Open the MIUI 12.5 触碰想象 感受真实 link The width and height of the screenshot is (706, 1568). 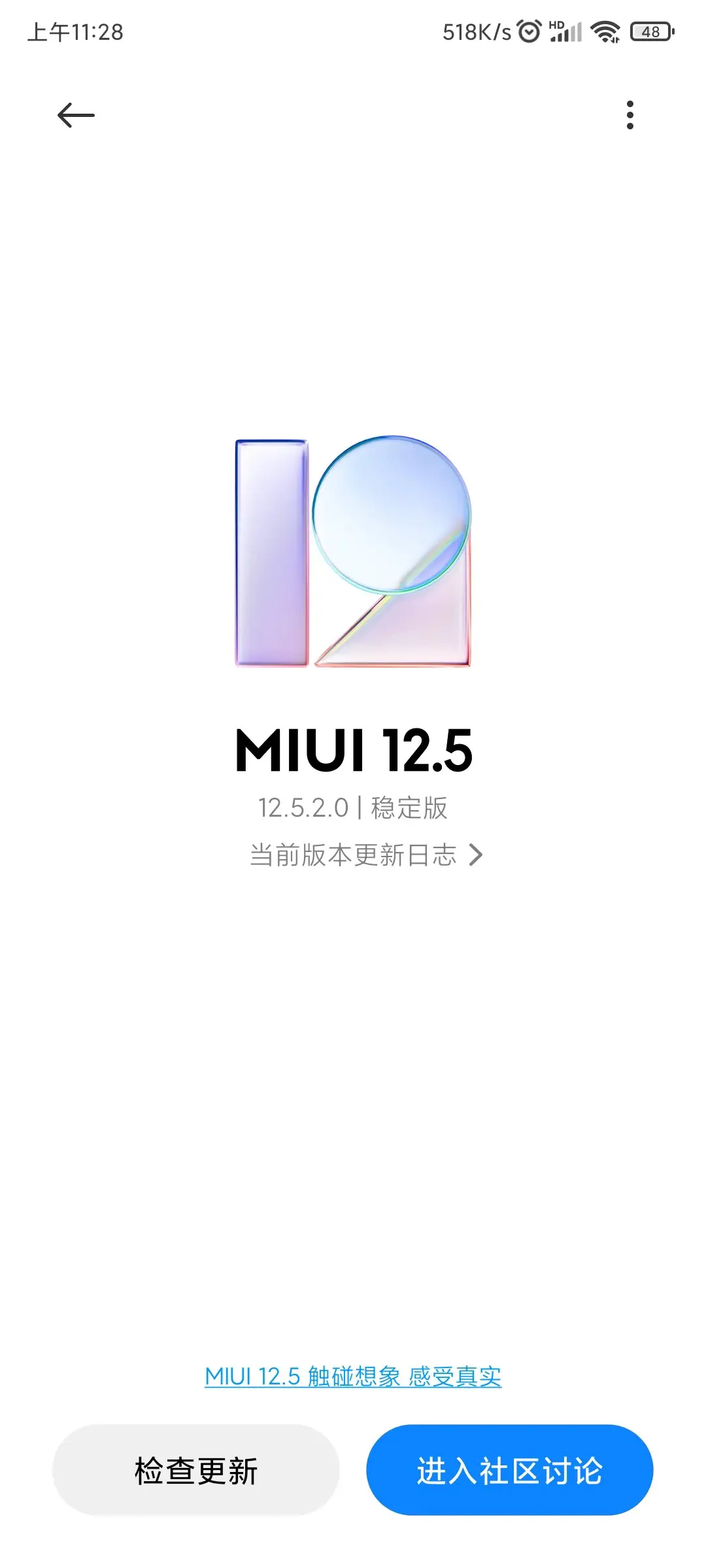tap(353, 1376)
